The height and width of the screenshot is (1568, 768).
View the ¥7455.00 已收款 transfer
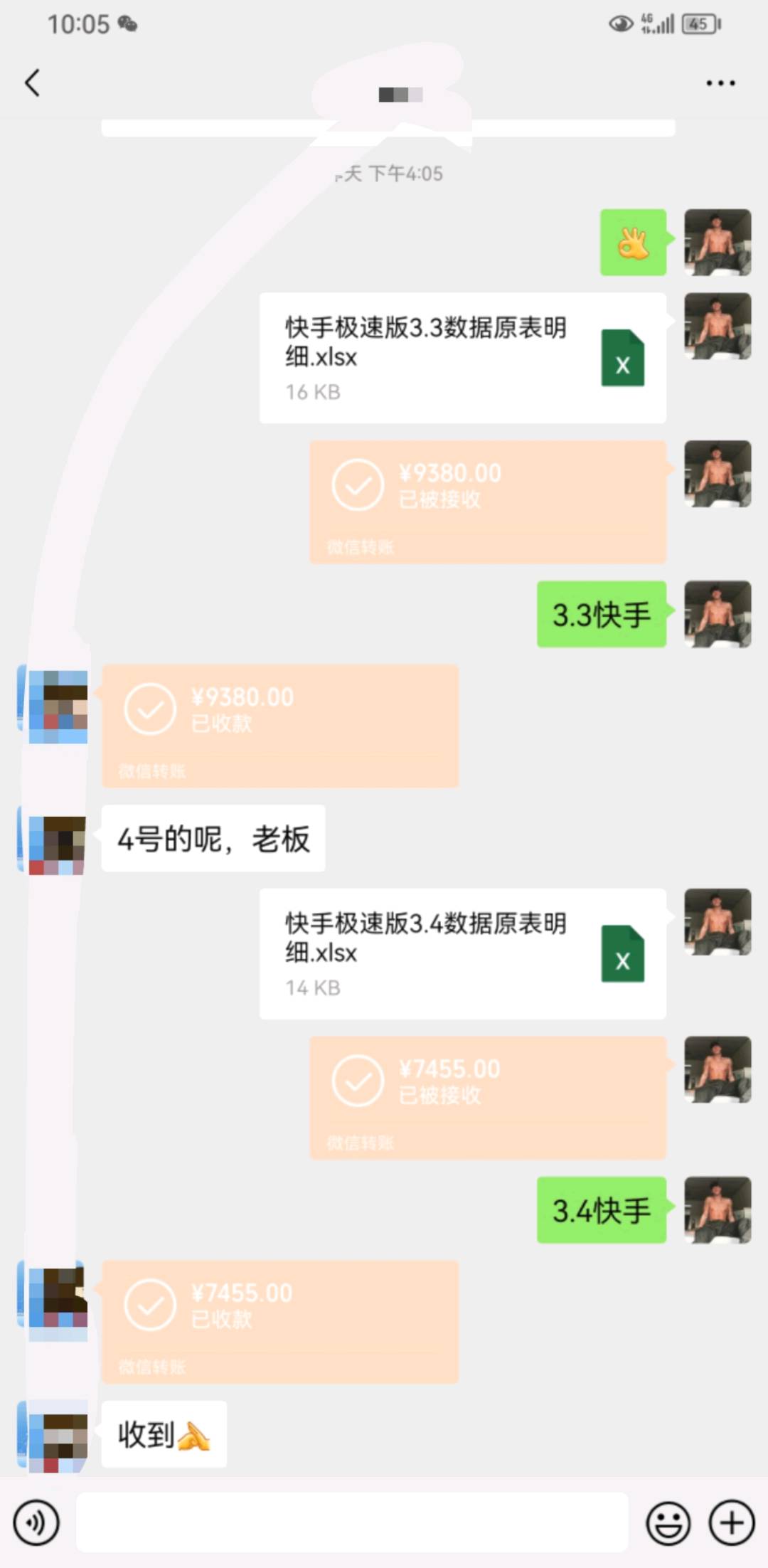(280, 1321)
